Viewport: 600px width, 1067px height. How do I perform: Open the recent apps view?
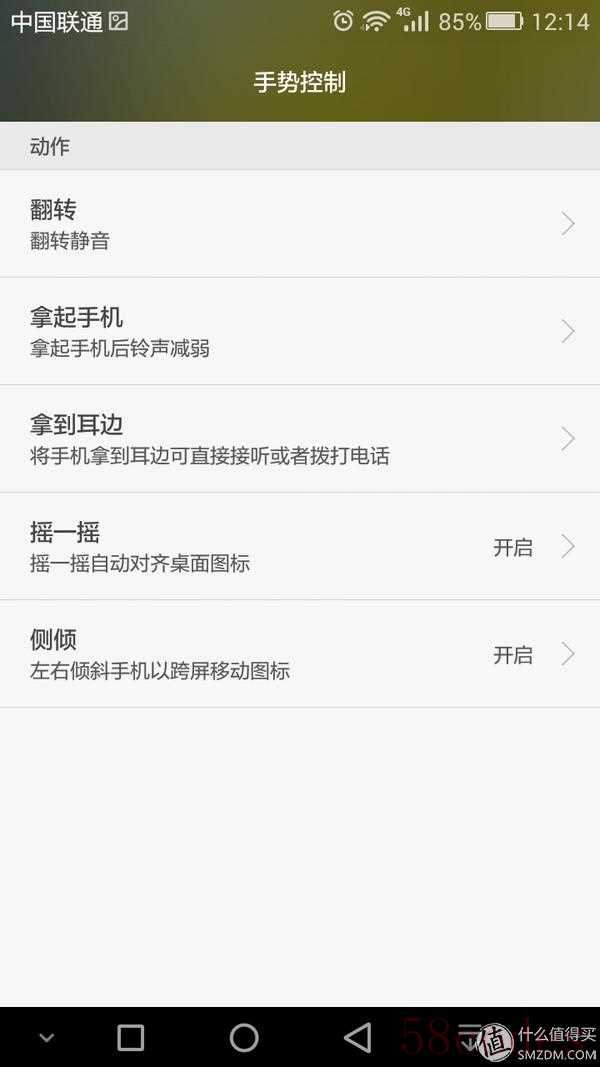(131, 1037)
